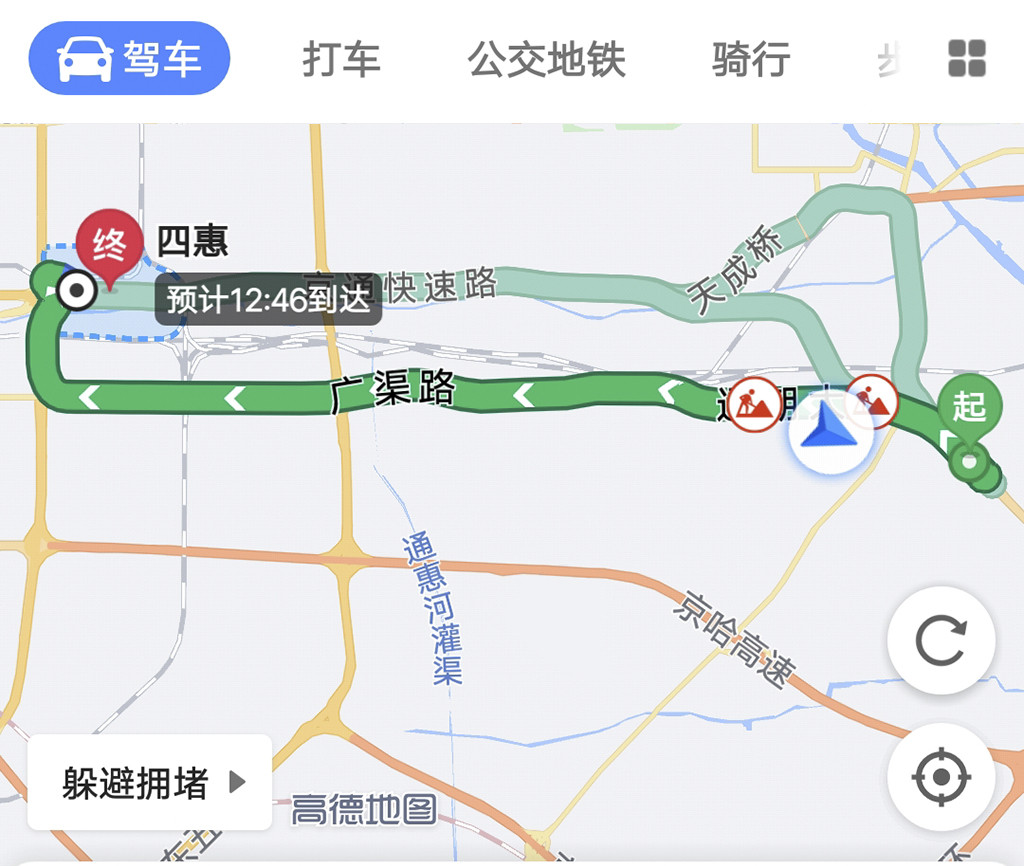Switch to the 骑行 cycling tab
Image resolution: width=1024 pixels, height=866 pixels.
(750, 59)
